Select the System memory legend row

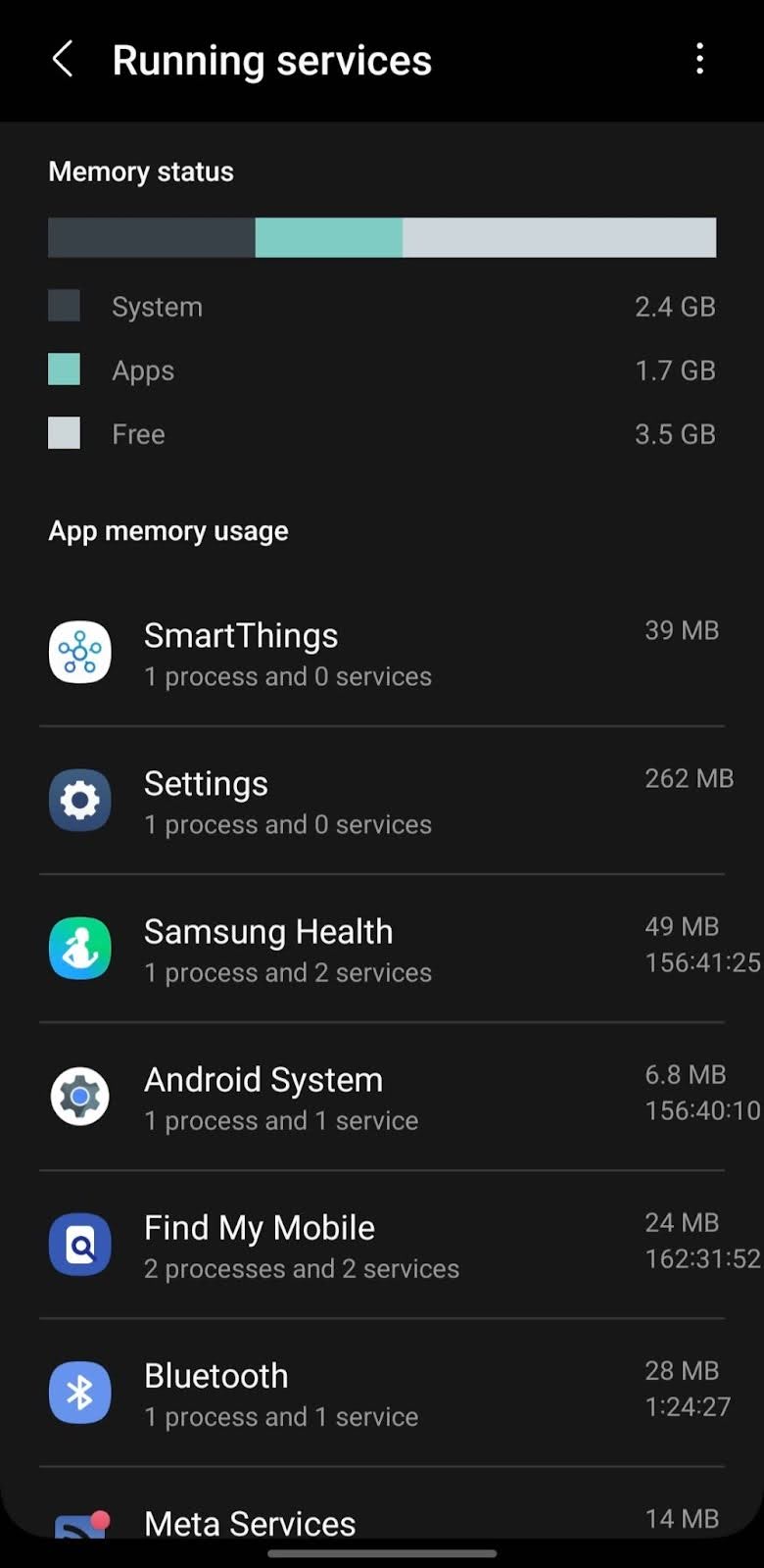pyautogui.click(x=382, y=306)
